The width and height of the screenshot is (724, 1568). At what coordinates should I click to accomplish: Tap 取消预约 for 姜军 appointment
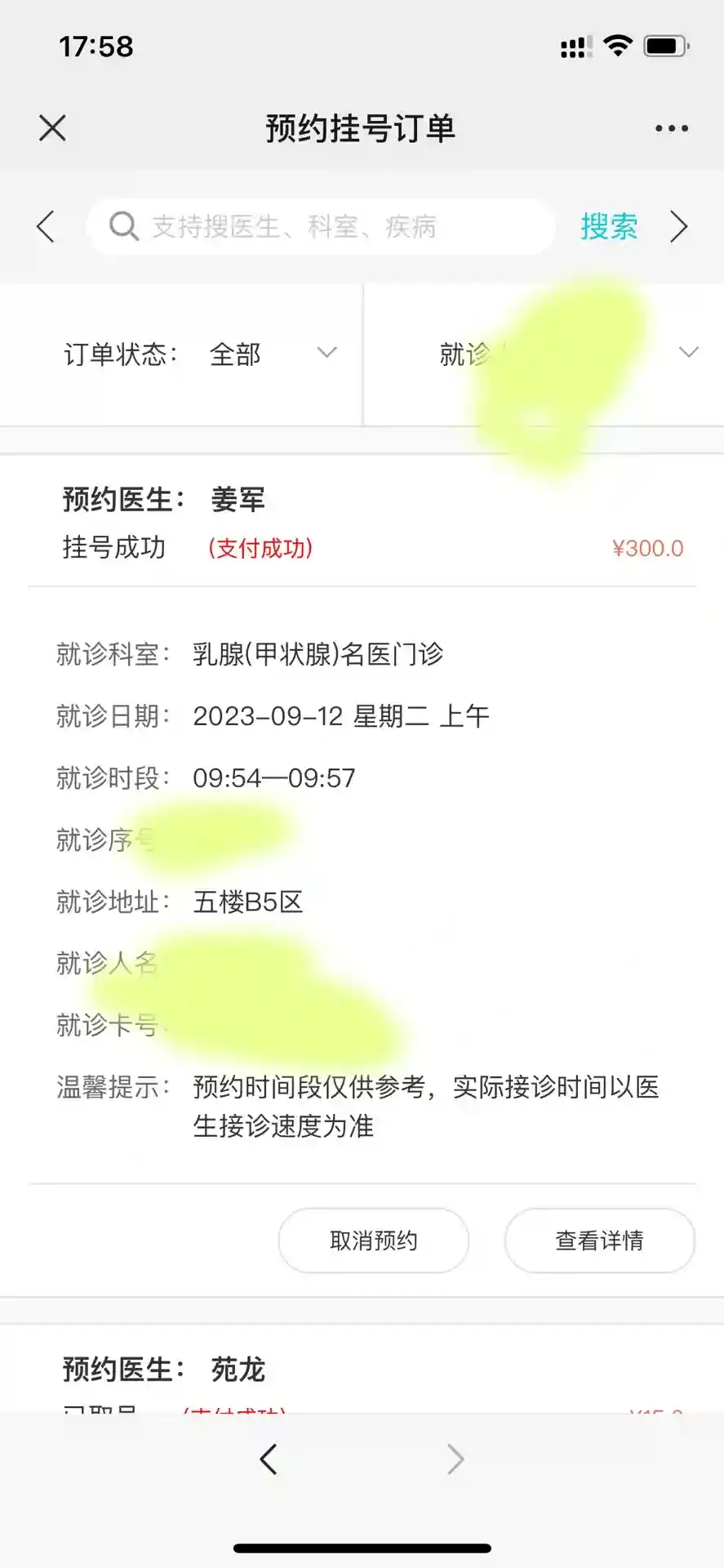pyautogui.click(x=373, y=1241)
